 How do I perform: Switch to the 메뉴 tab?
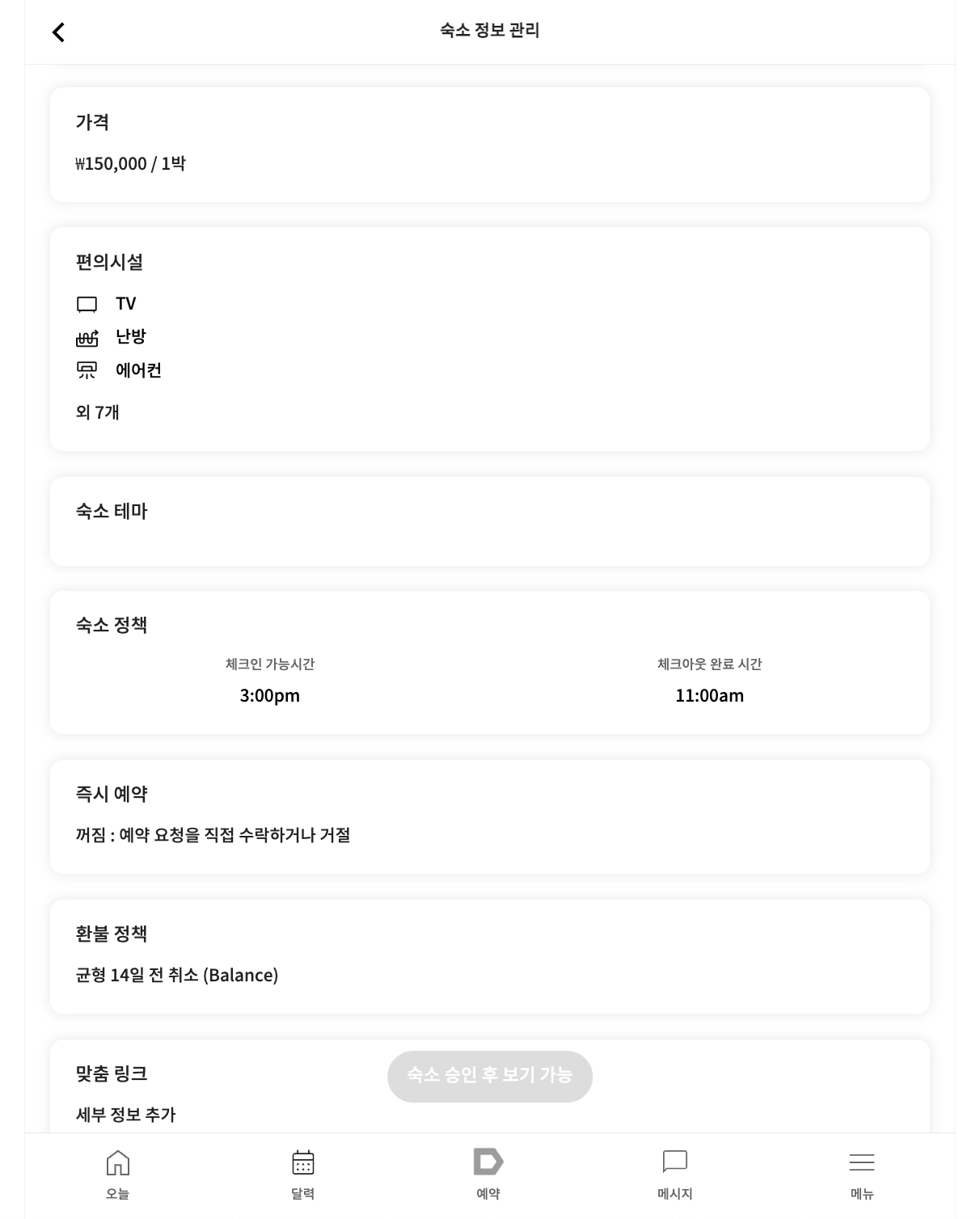[861, 1175]
